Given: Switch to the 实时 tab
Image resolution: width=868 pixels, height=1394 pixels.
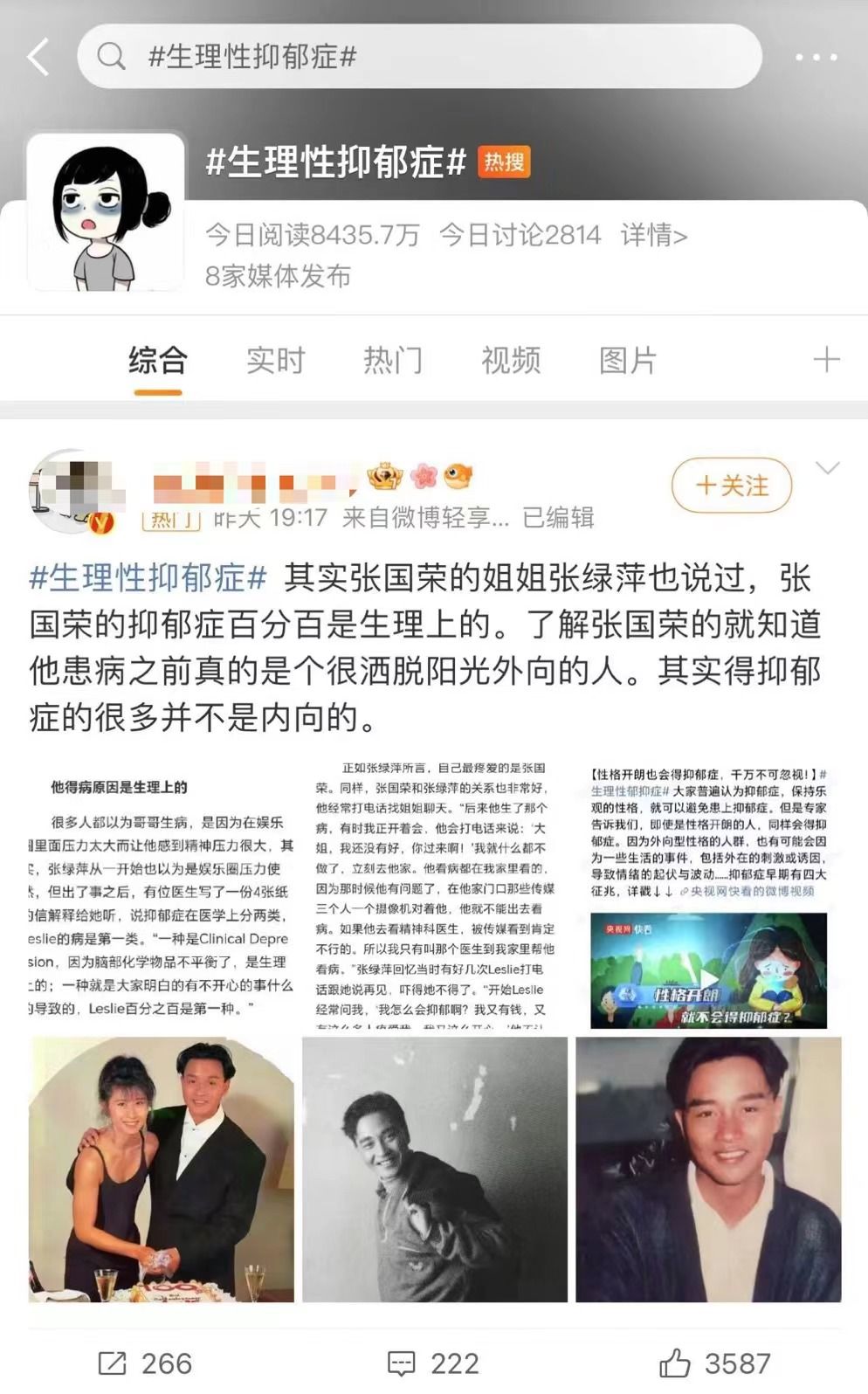Looking at the screenshot, I should pyautogui.click(x=275, y=360).
